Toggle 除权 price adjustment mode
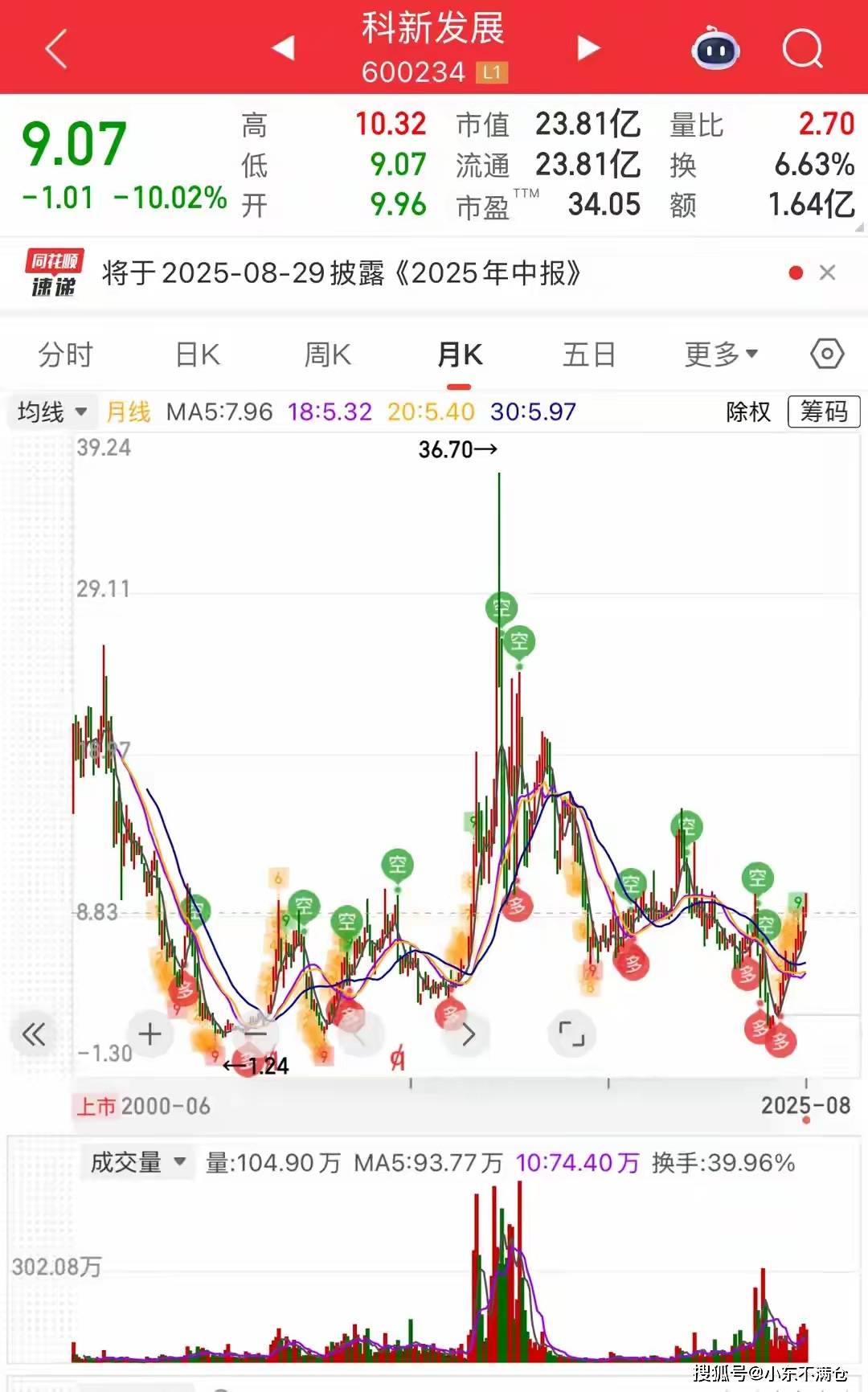 [747, 411]
